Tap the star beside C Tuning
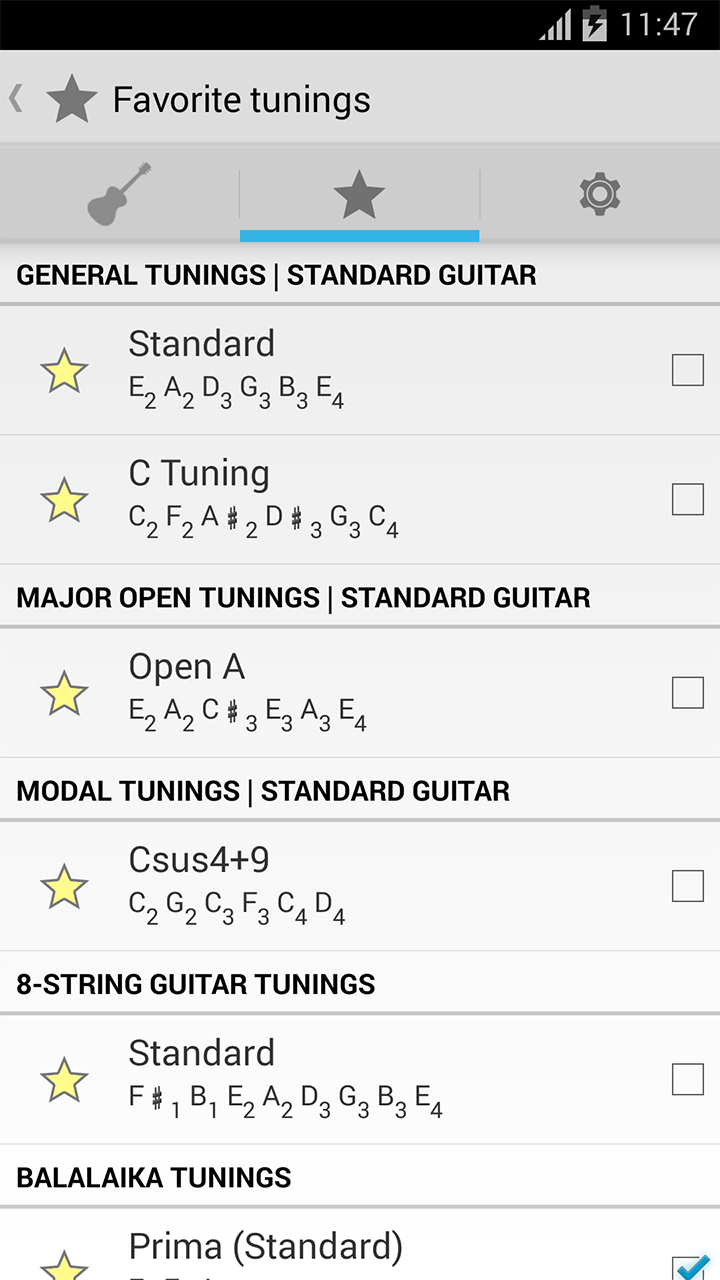The height and width of the screenshot is (1280, 720). (x=64, y=498)
